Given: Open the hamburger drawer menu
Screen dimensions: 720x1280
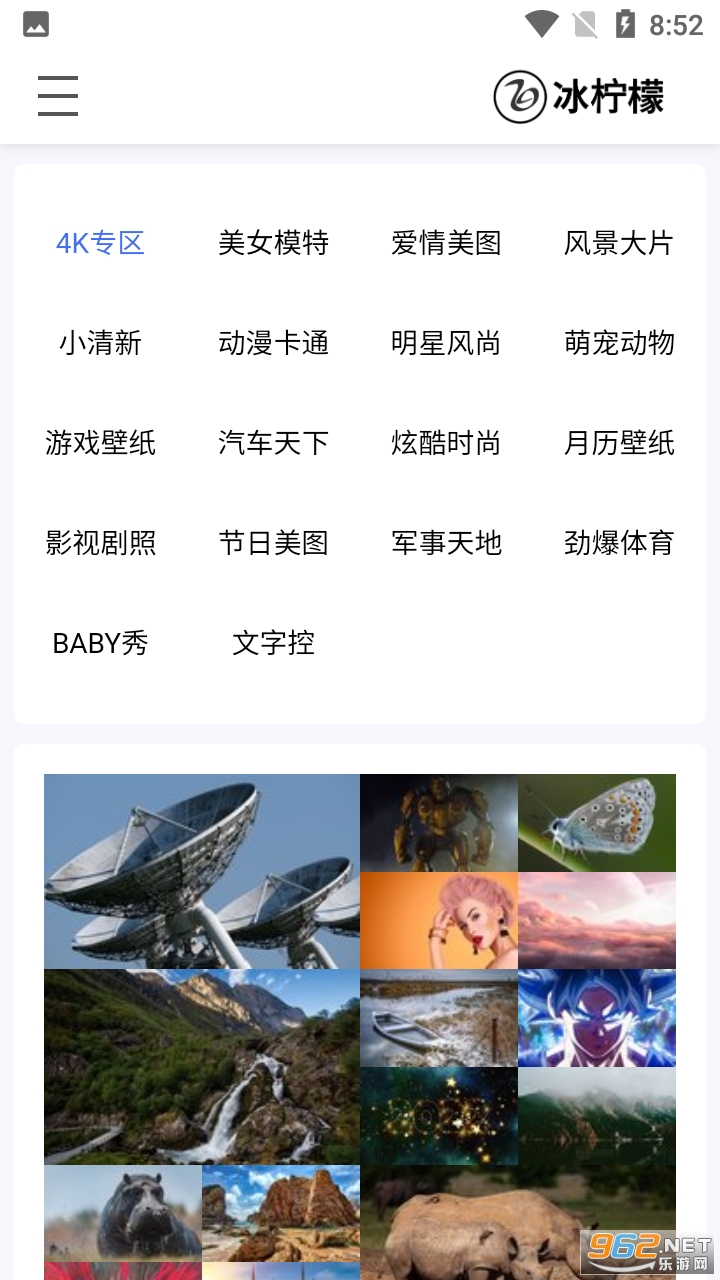Looking at the screenshot, I should [58, 96].
